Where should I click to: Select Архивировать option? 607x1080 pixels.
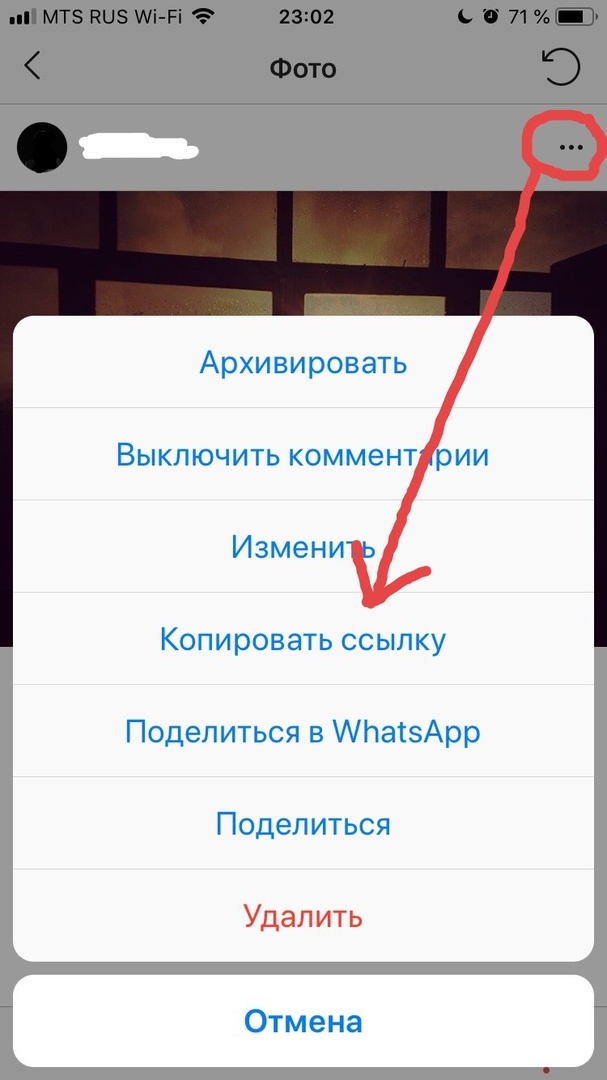[303, 362]
